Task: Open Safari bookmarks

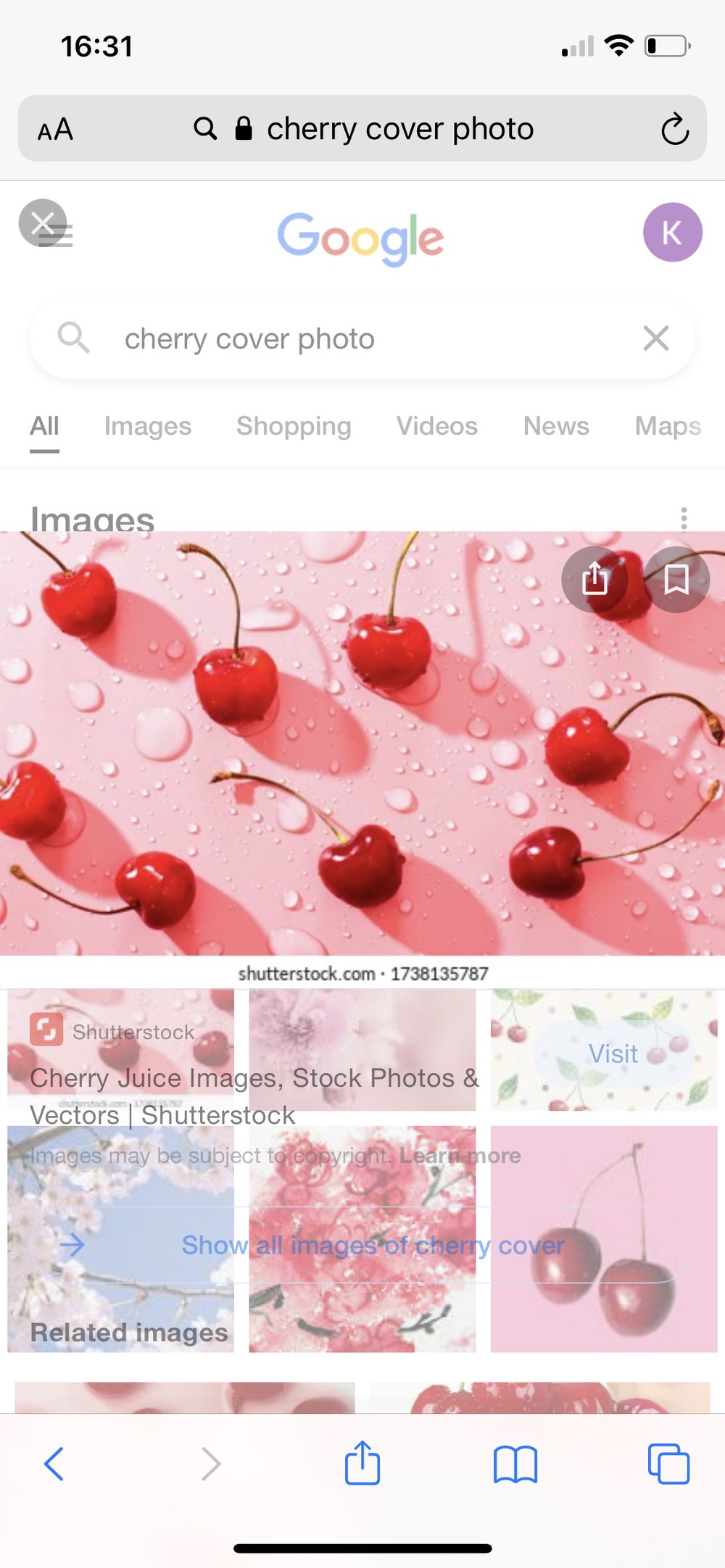Action: tap(515, 1464)
